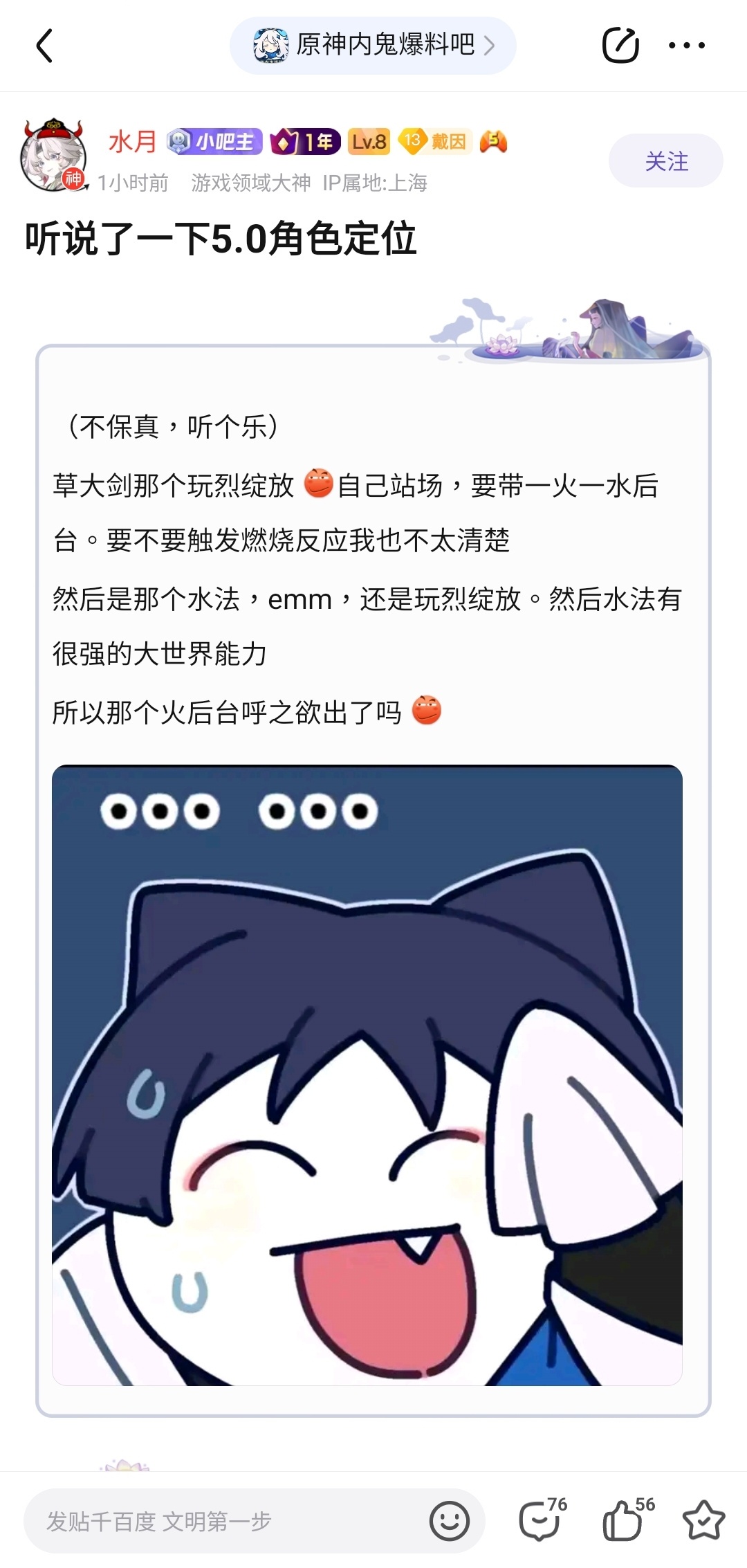Favorite this post with star icon
The width and height of the screenshot is (747, 1568).
(703, 1522)
